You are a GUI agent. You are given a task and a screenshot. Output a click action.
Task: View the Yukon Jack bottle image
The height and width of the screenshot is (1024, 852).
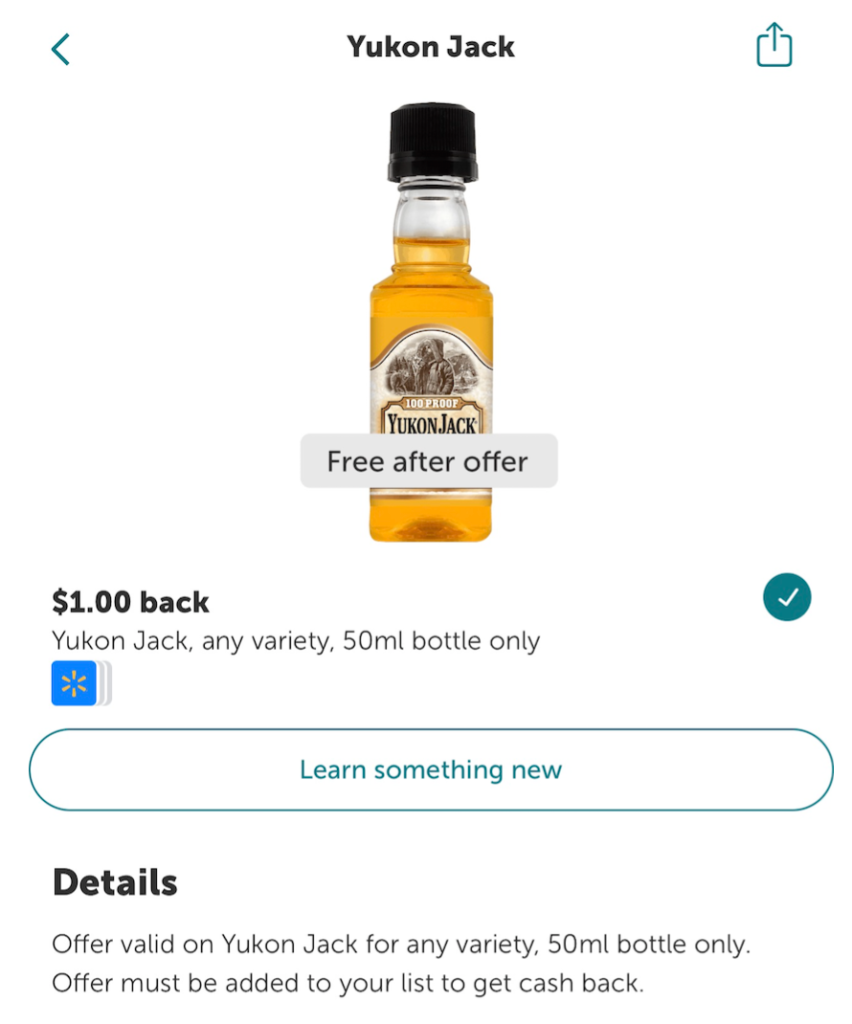pos(431,300)
